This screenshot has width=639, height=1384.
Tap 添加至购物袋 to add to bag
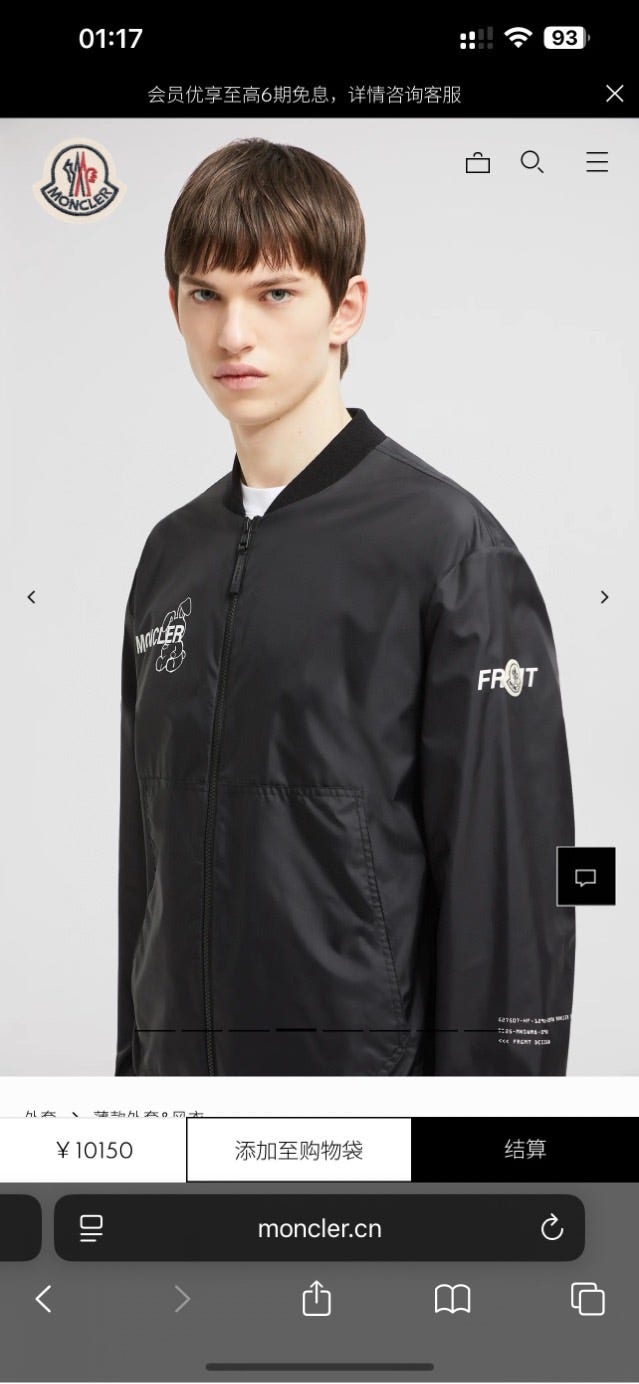pos(298,1150)
